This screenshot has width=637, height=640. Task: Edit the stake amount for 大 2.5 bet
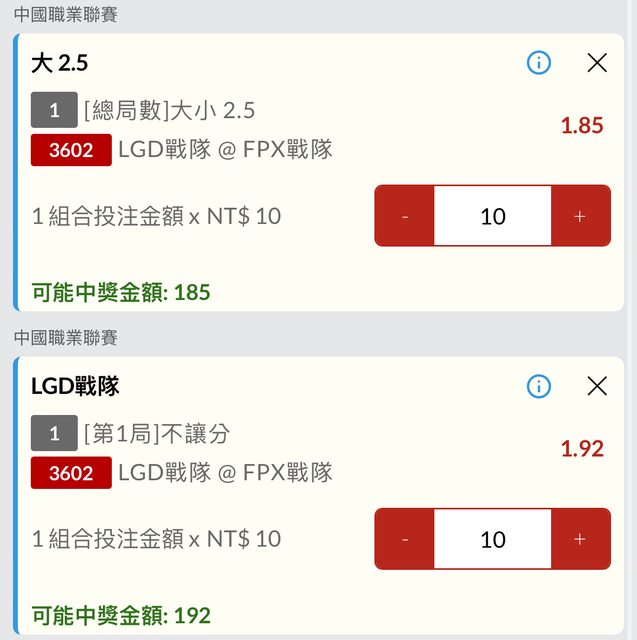[x=492, y=216]
